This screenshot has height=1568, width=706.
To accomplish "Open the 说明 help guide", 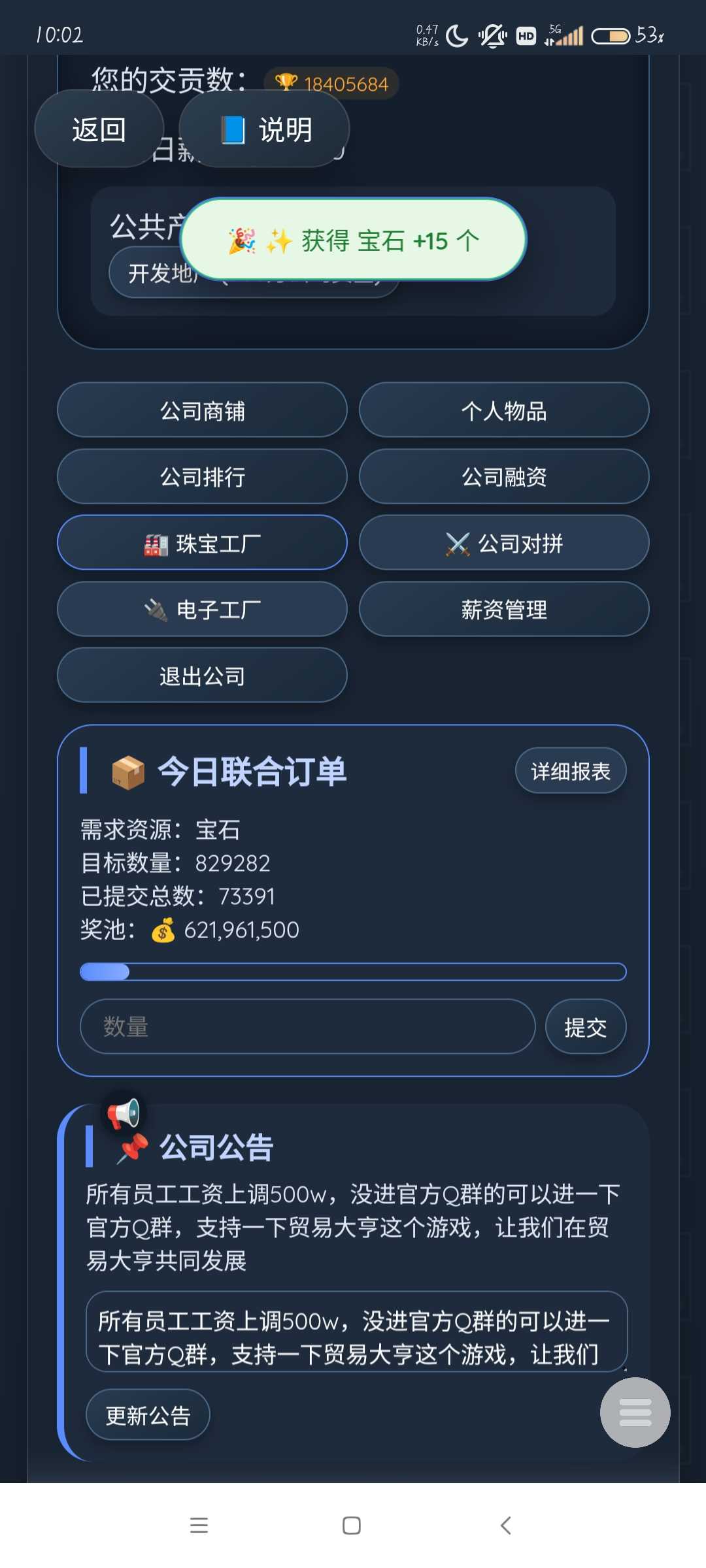I will [264, 129].
